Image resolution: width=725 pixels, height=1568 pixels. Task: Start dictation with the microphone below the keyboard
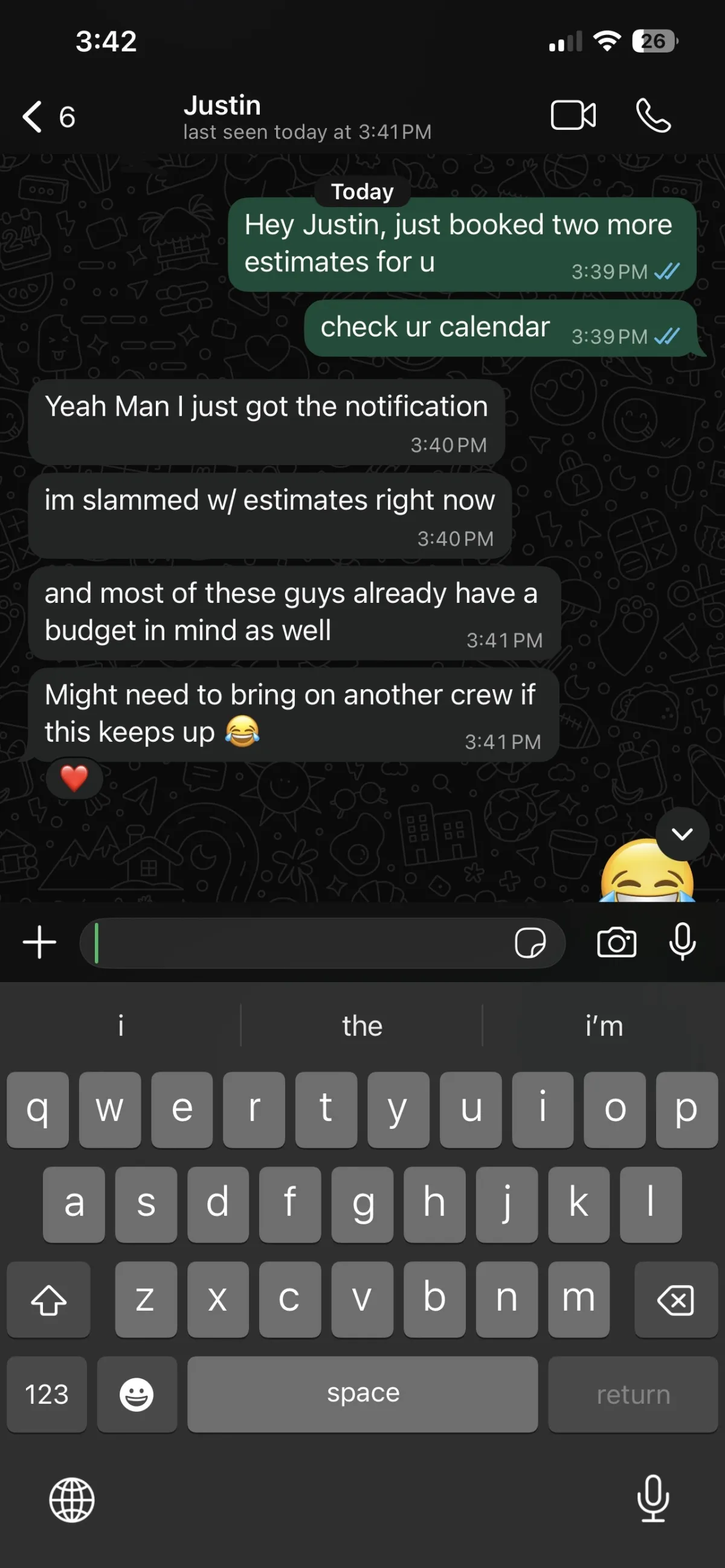pyautogui.click(x=652, y=1499)
